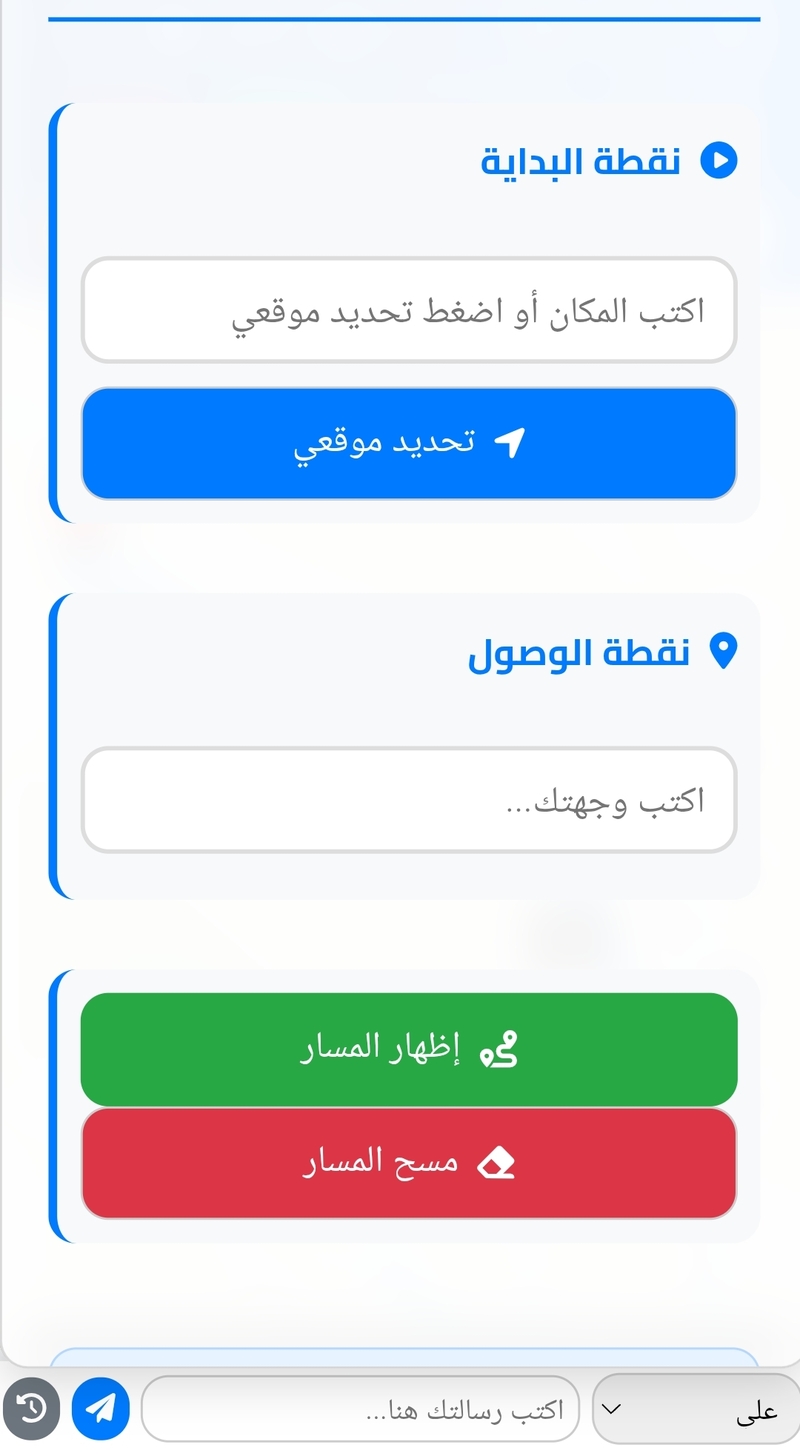This screenshot has width=800, height=1456.
Task: Tap the تحديد موقعي locate me button
Action: coord(408,443)
